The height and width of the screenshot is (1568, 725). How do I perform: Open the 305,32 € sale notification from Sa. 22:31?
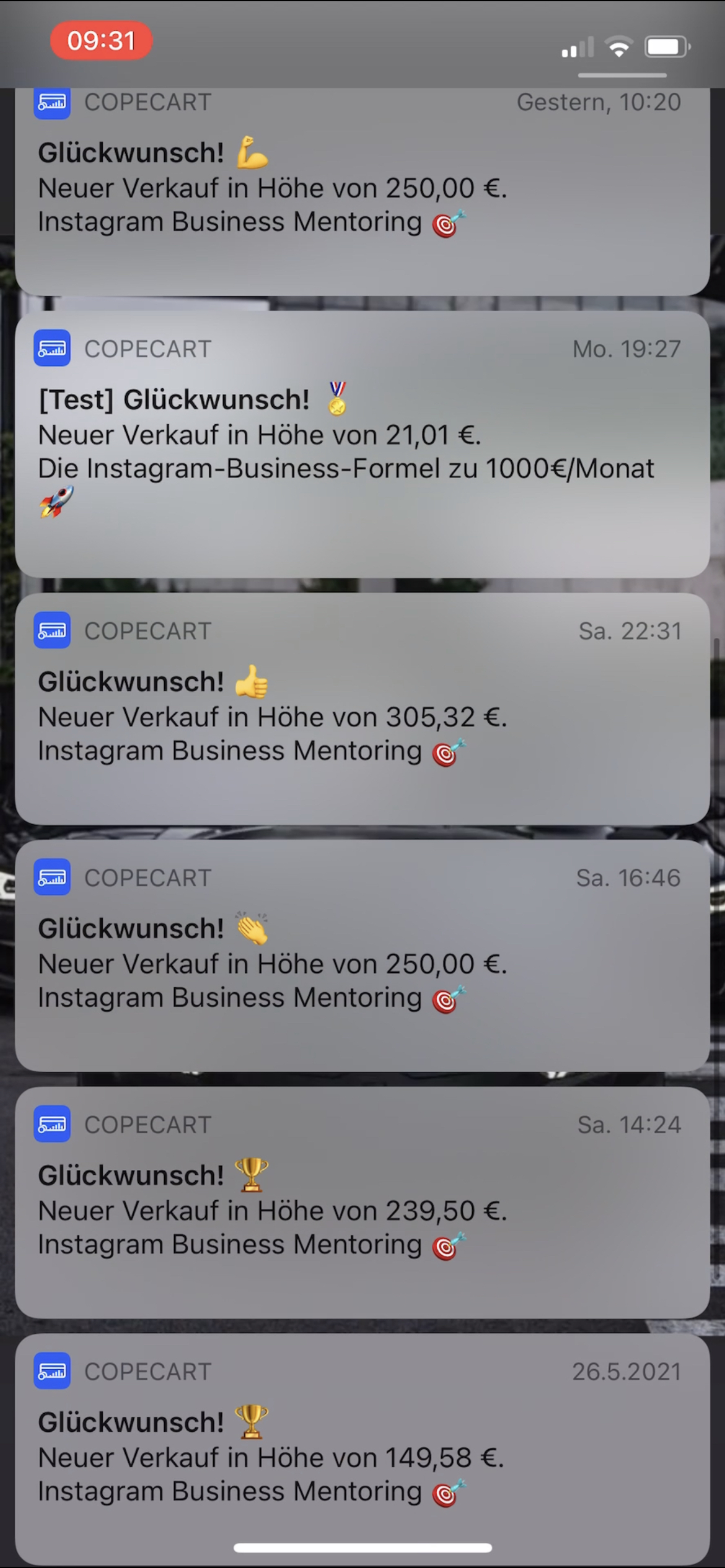point(362,708)
